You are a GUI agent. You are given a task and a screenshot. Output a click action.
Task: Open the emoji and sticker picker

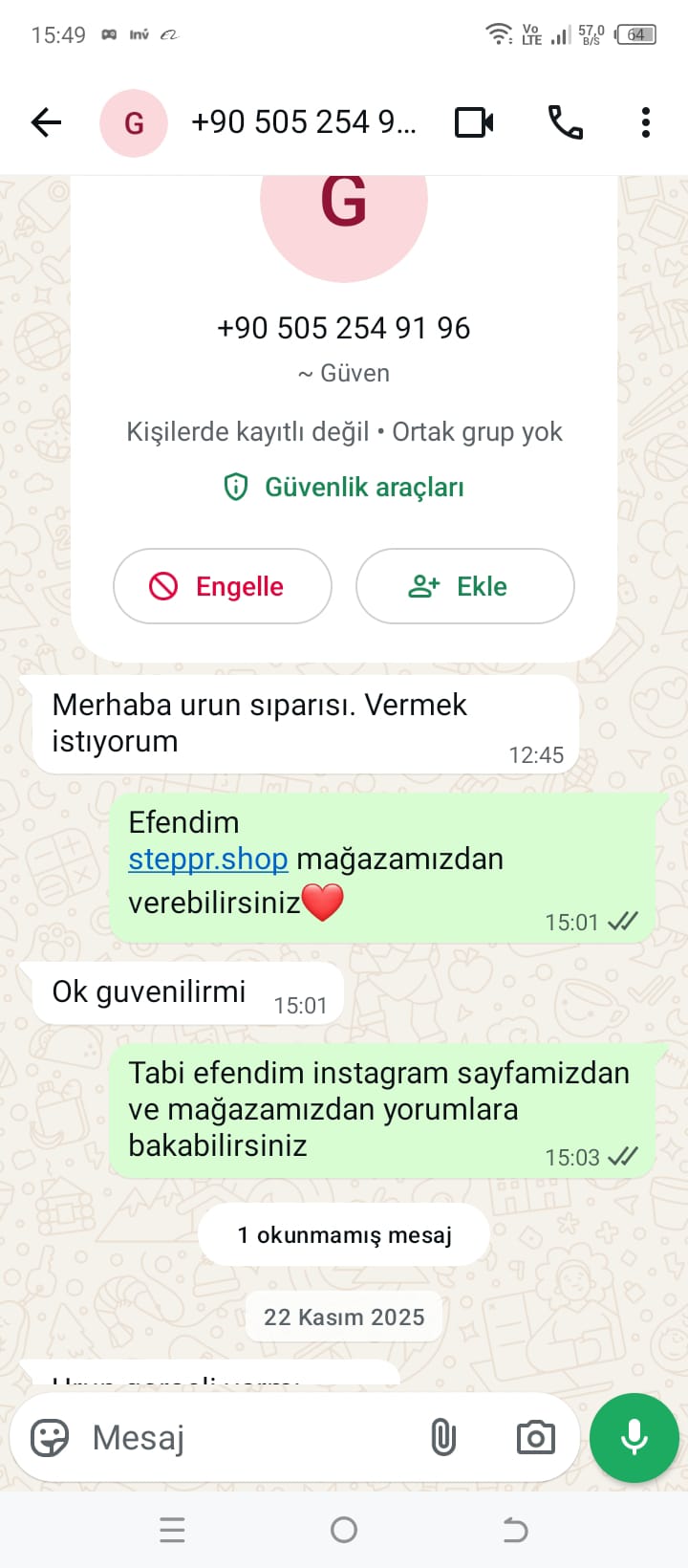50,1437
